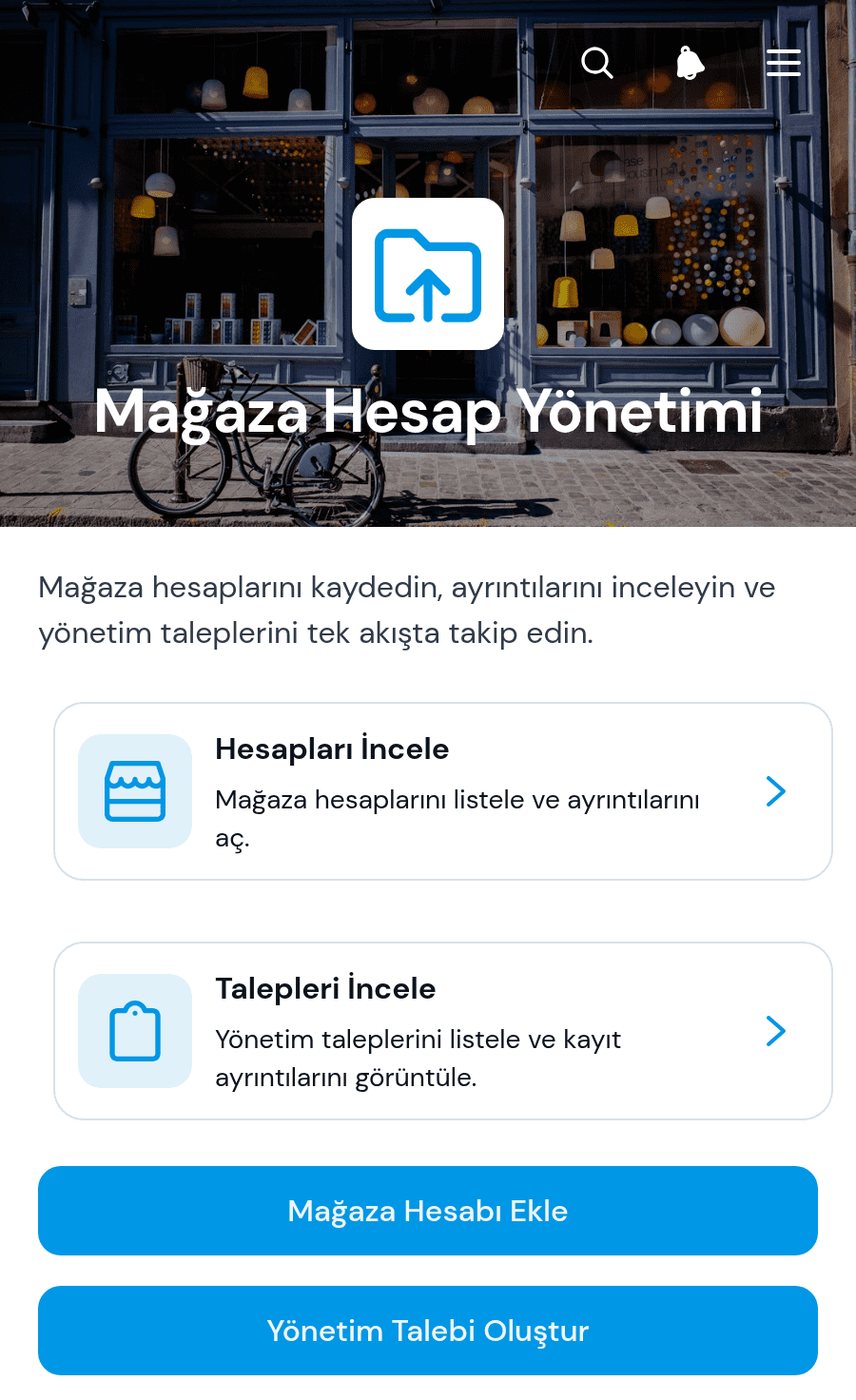Tap Mağaza Hesabı Ekle button
The image size is (856, 1400).
tap(428, 1211)
